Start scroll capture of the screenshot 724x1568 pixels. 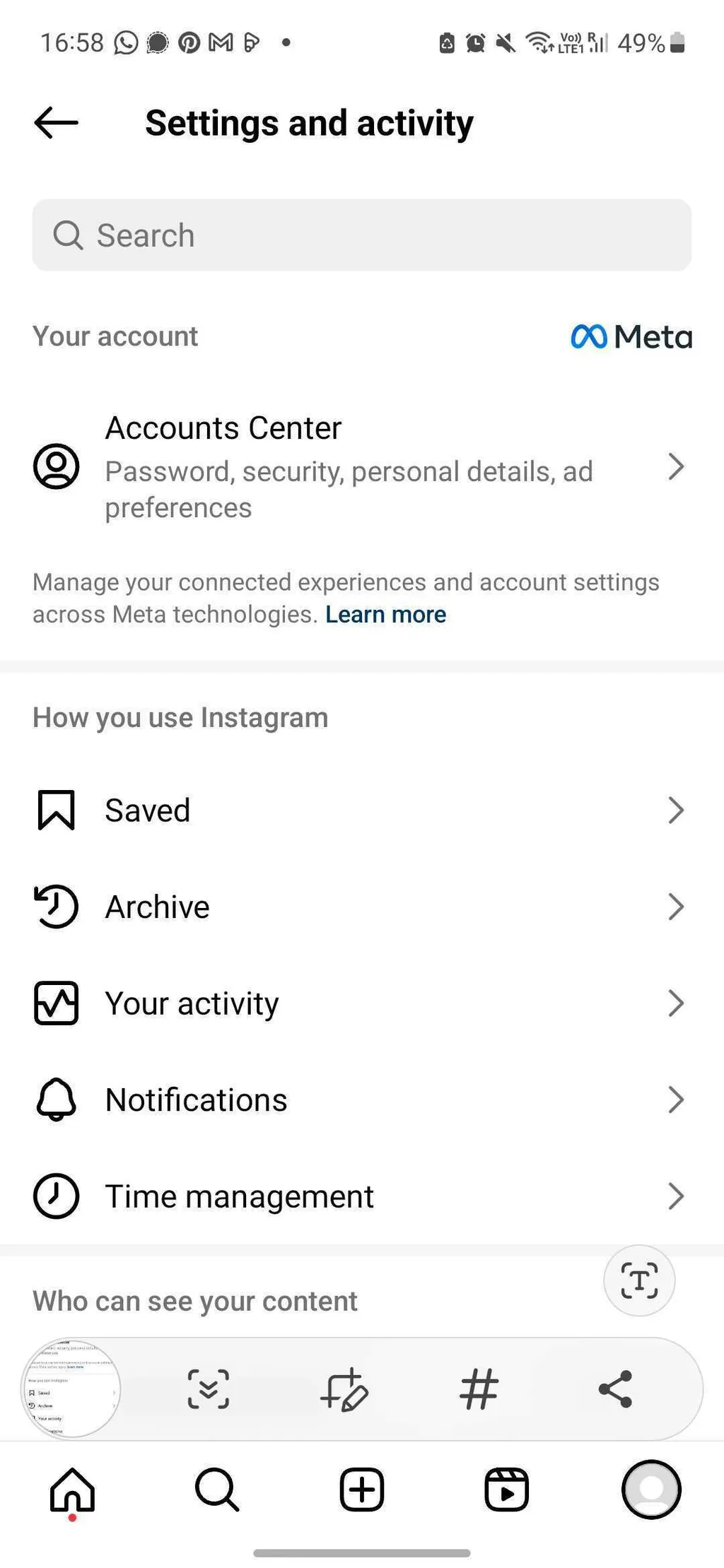(208, 1389)
